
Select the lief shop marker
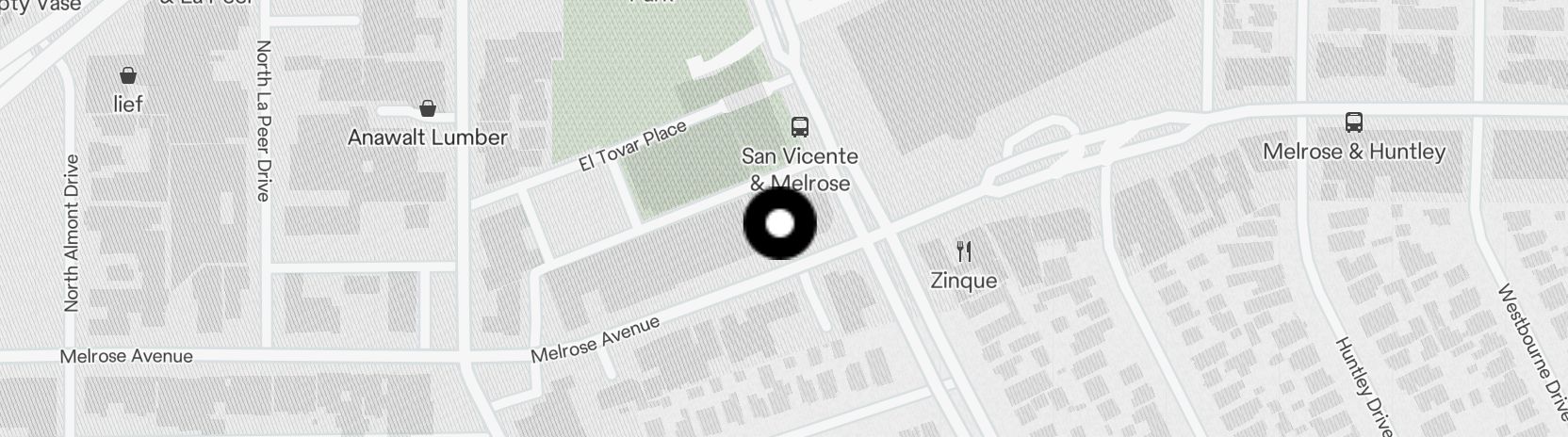pos(128,75)
